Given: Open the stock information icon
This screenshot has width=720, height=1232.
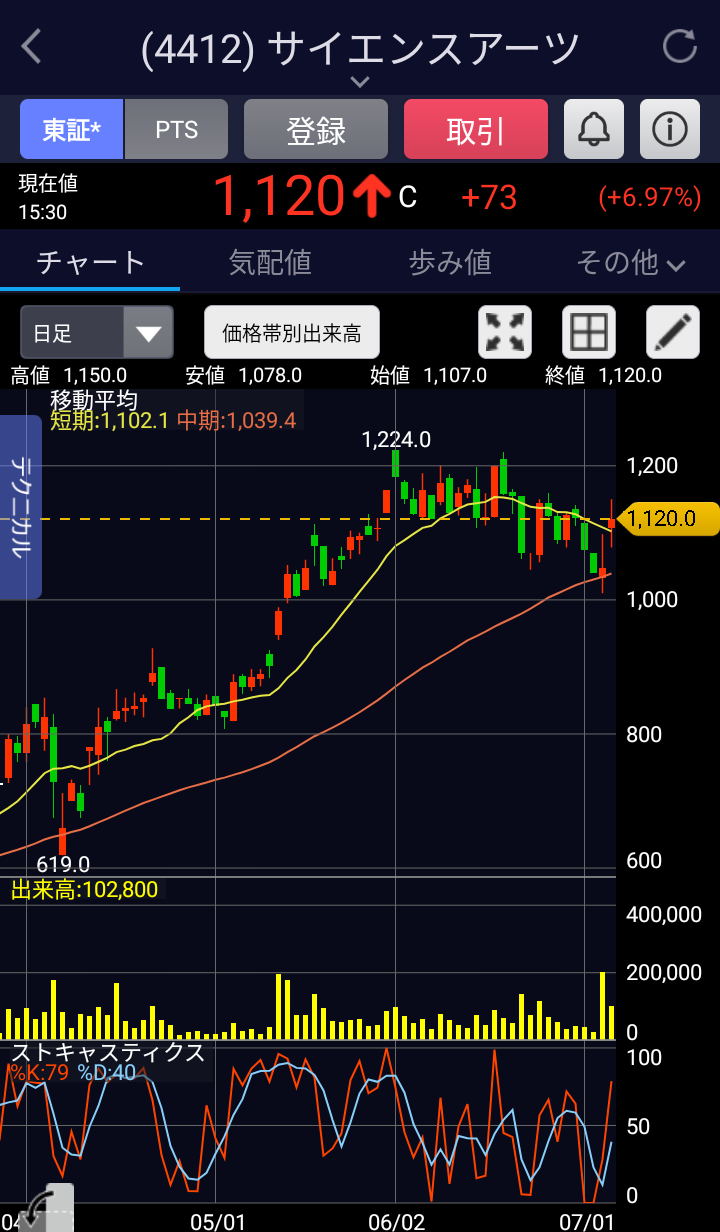Looking at the screenshot, I should pyautogui.click(x=670, y=130).
